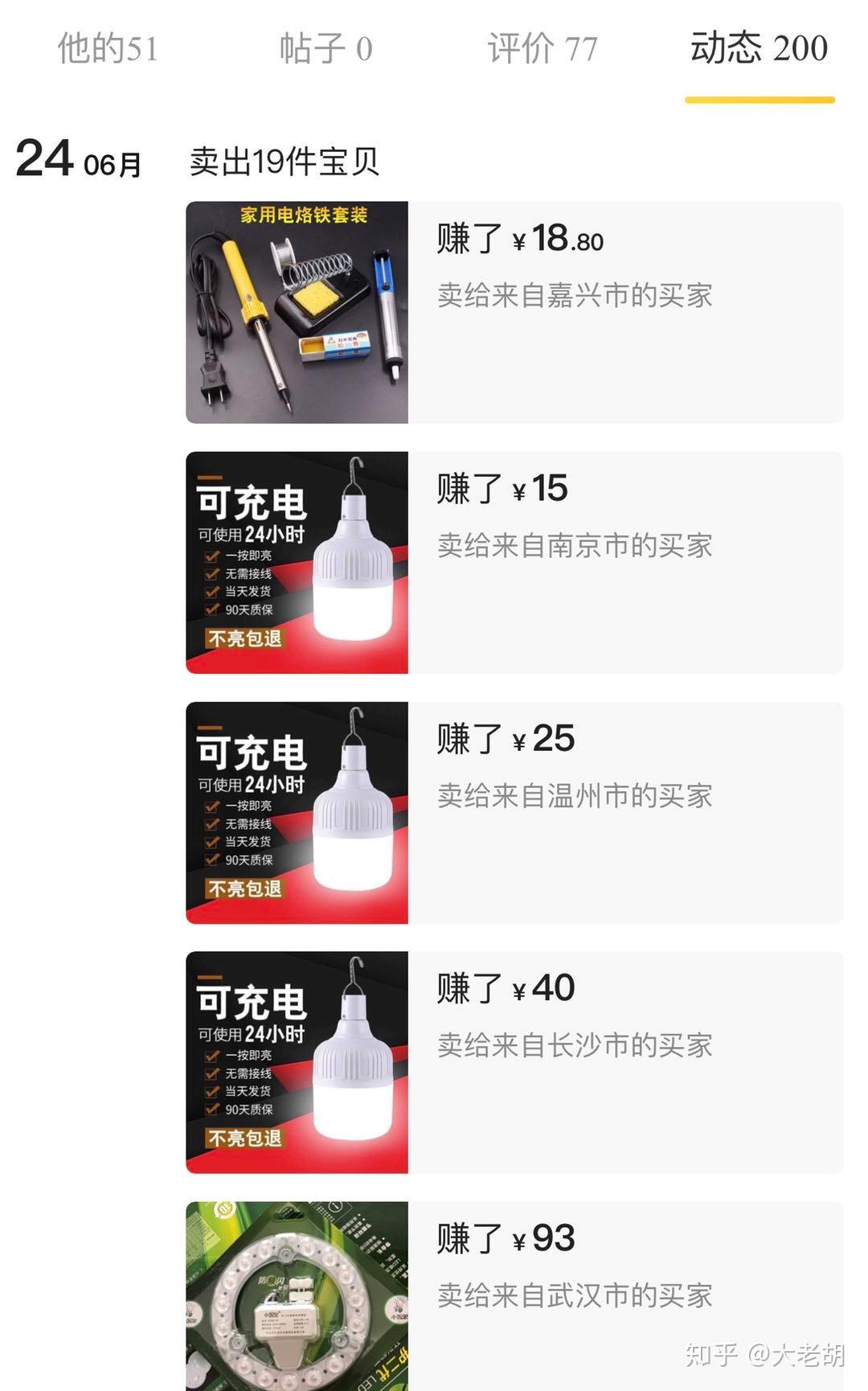This screenshot has width=868, height=1391.
Task: Switch to the 他的51 tab
Action: pos(108,49)
